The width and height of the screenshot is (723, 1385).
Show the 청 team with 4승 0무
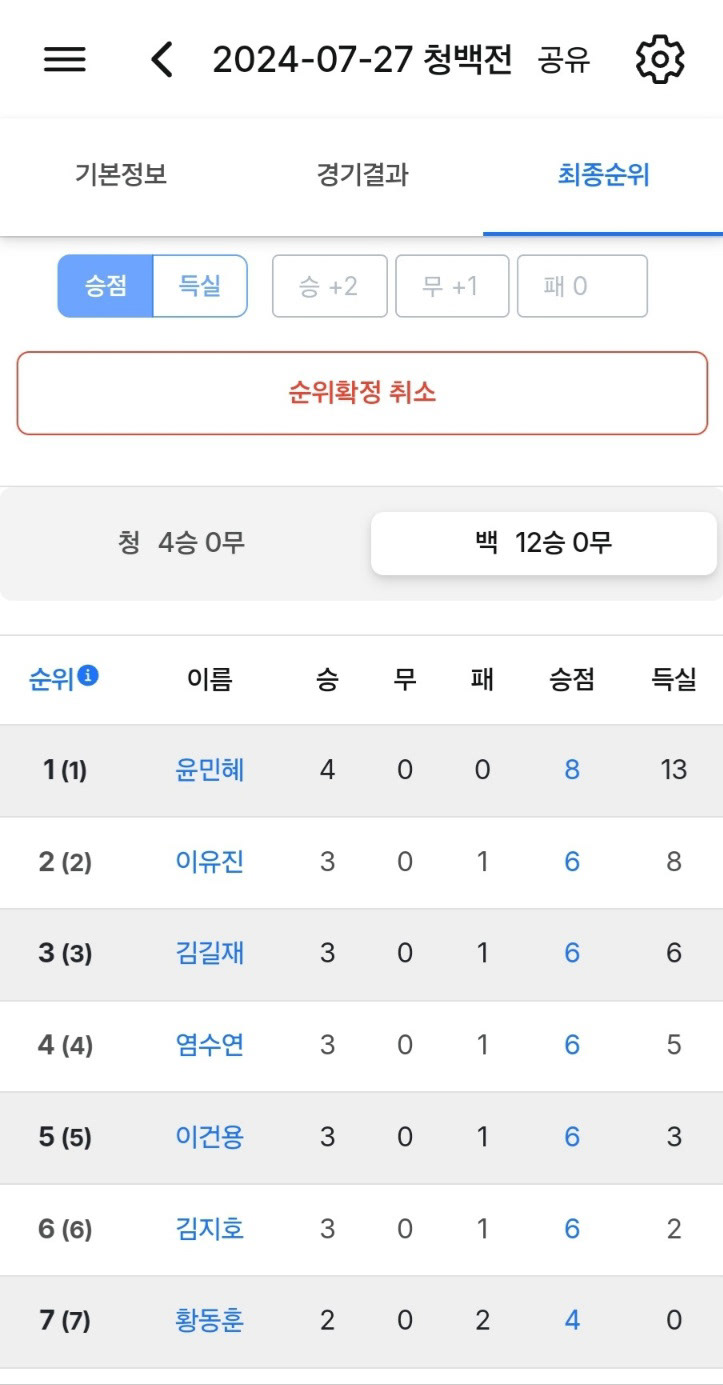point(182,543)
